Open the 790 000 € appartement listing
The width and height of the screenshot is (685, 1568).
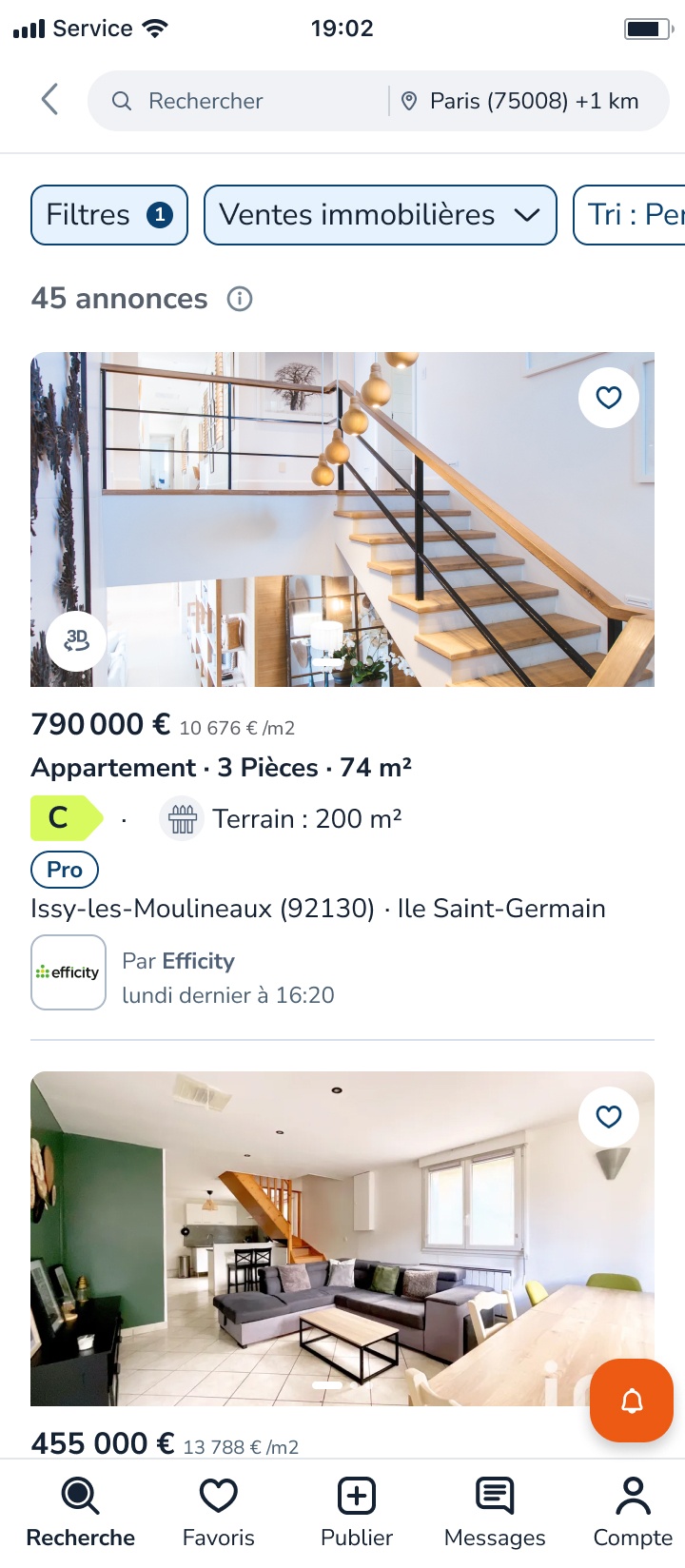[x=221, y=767]
